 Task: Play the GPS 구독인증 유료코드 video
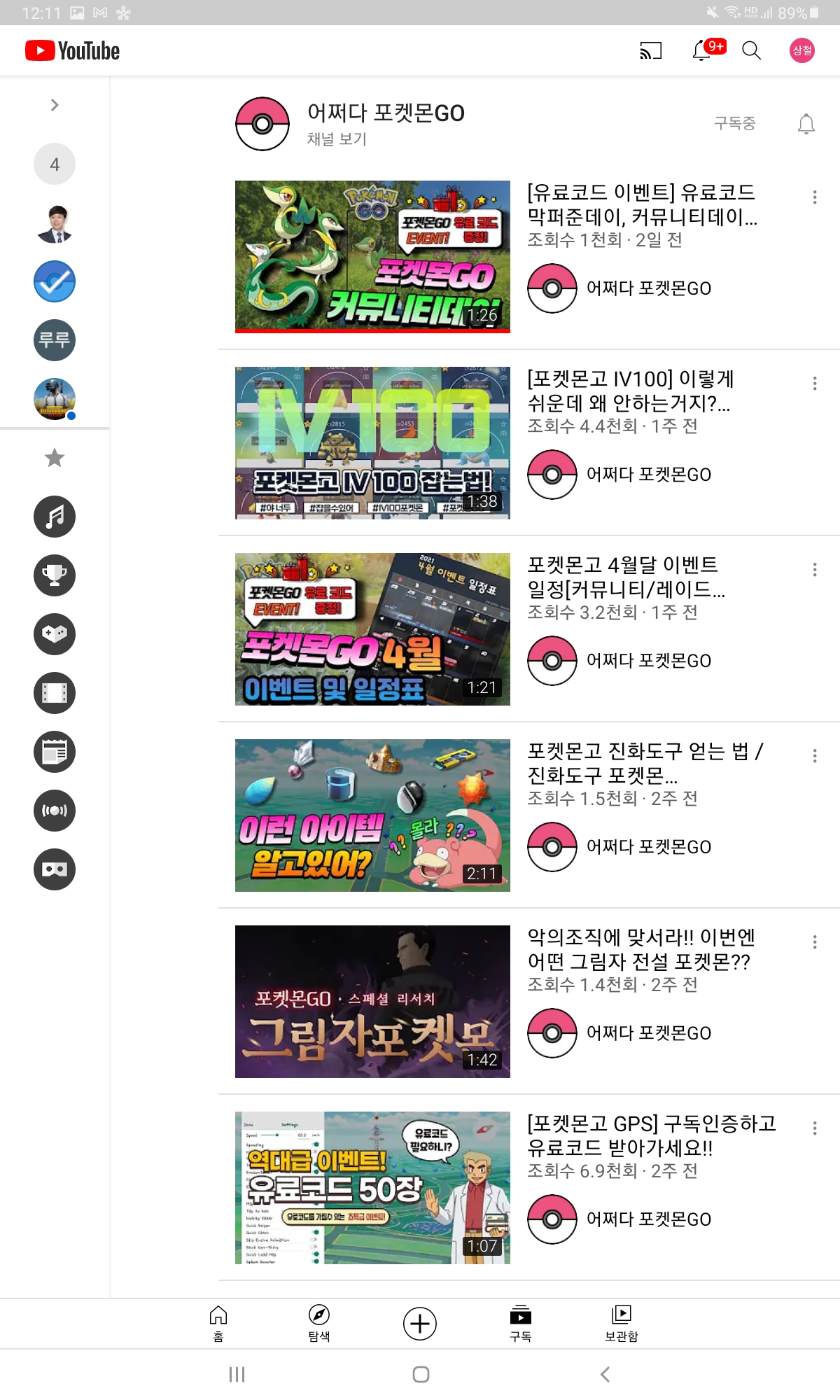(x=372, y=1187)
